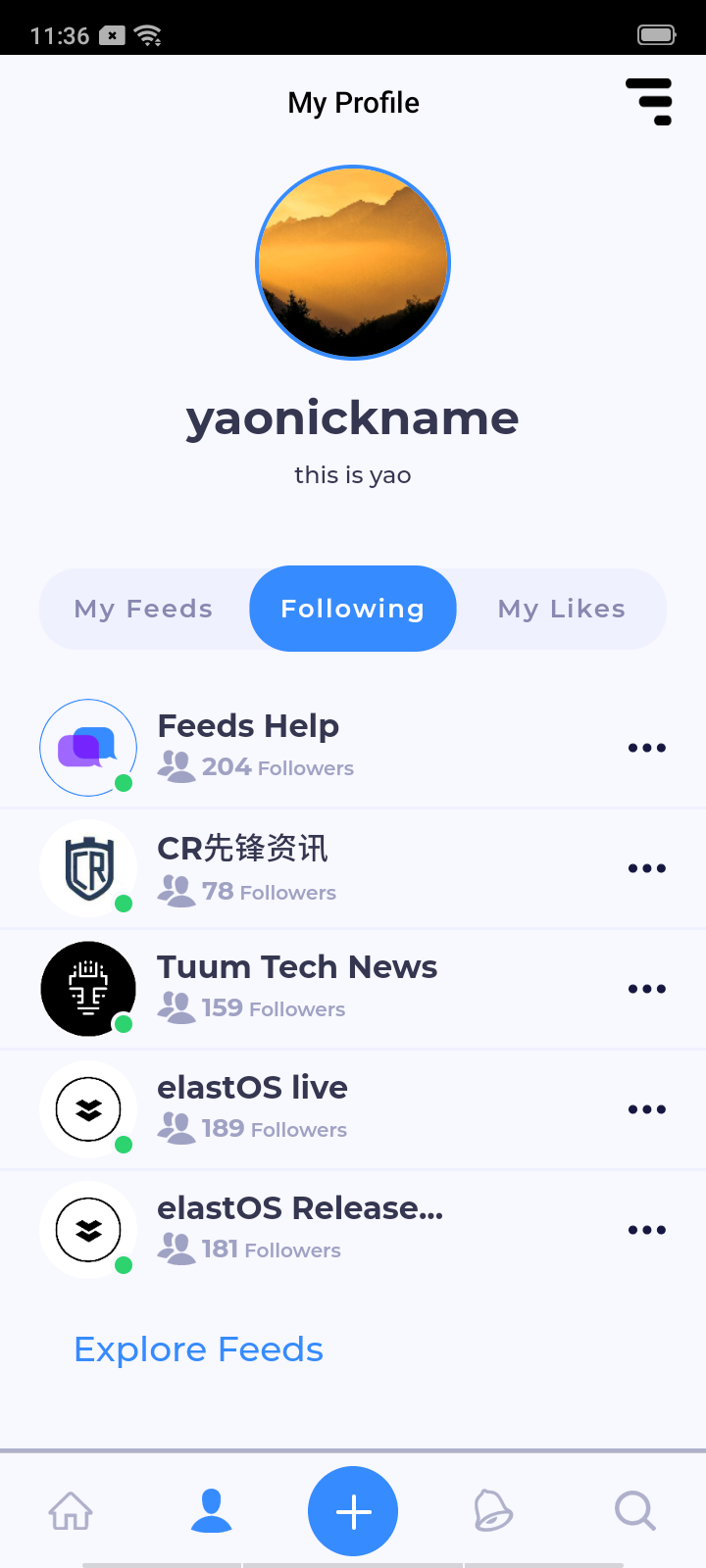Open more options for elastOS live

coord(647,1109)
